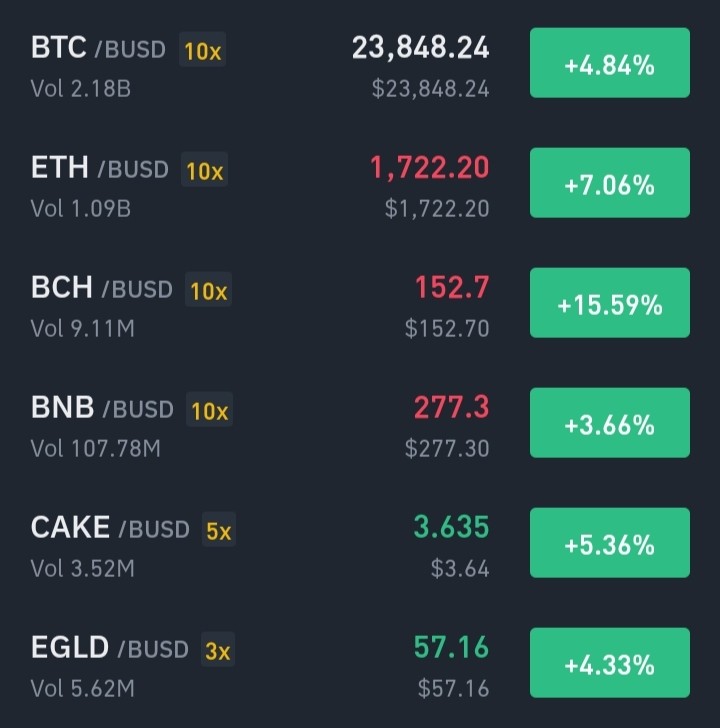
Task: Open the BTC/BUSD trading pair
Action: tap(360, 63)
